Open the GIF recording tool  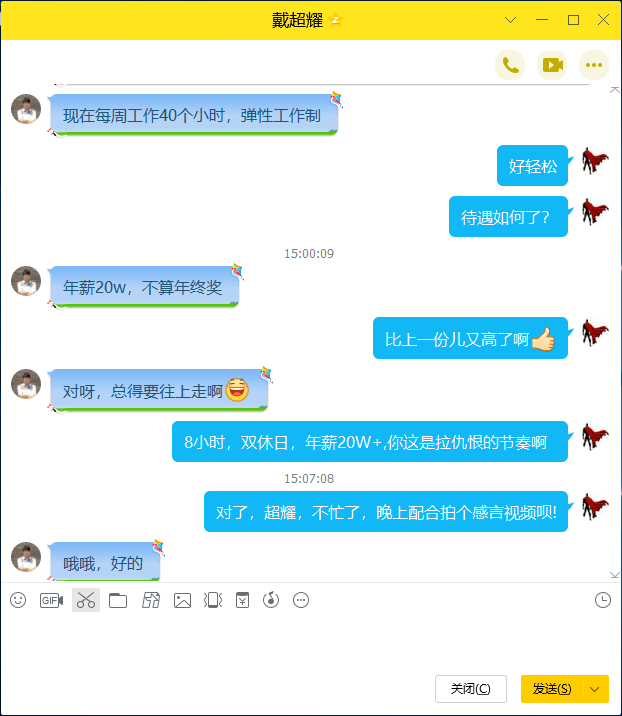tap(51, 600)
